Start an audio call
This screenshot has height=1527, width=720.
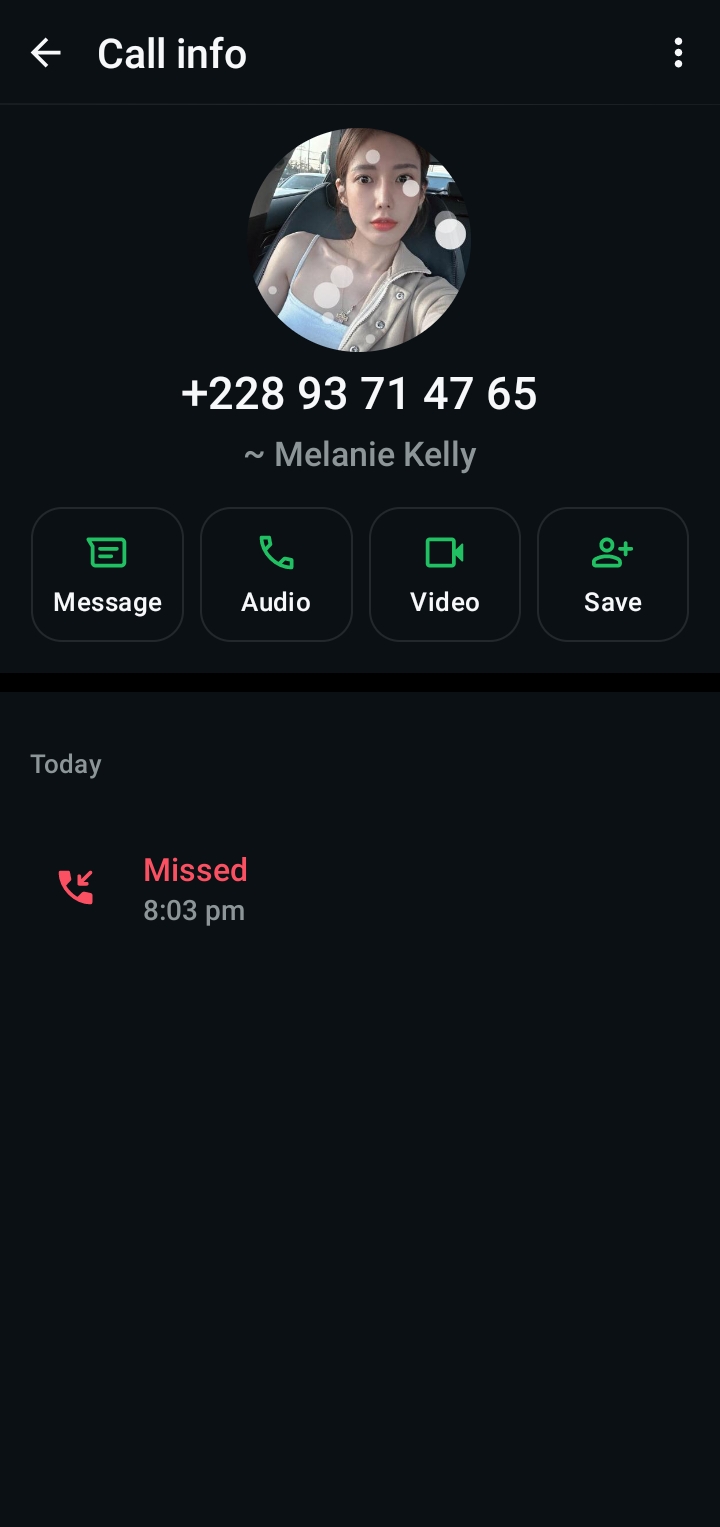tap(276, 574)
